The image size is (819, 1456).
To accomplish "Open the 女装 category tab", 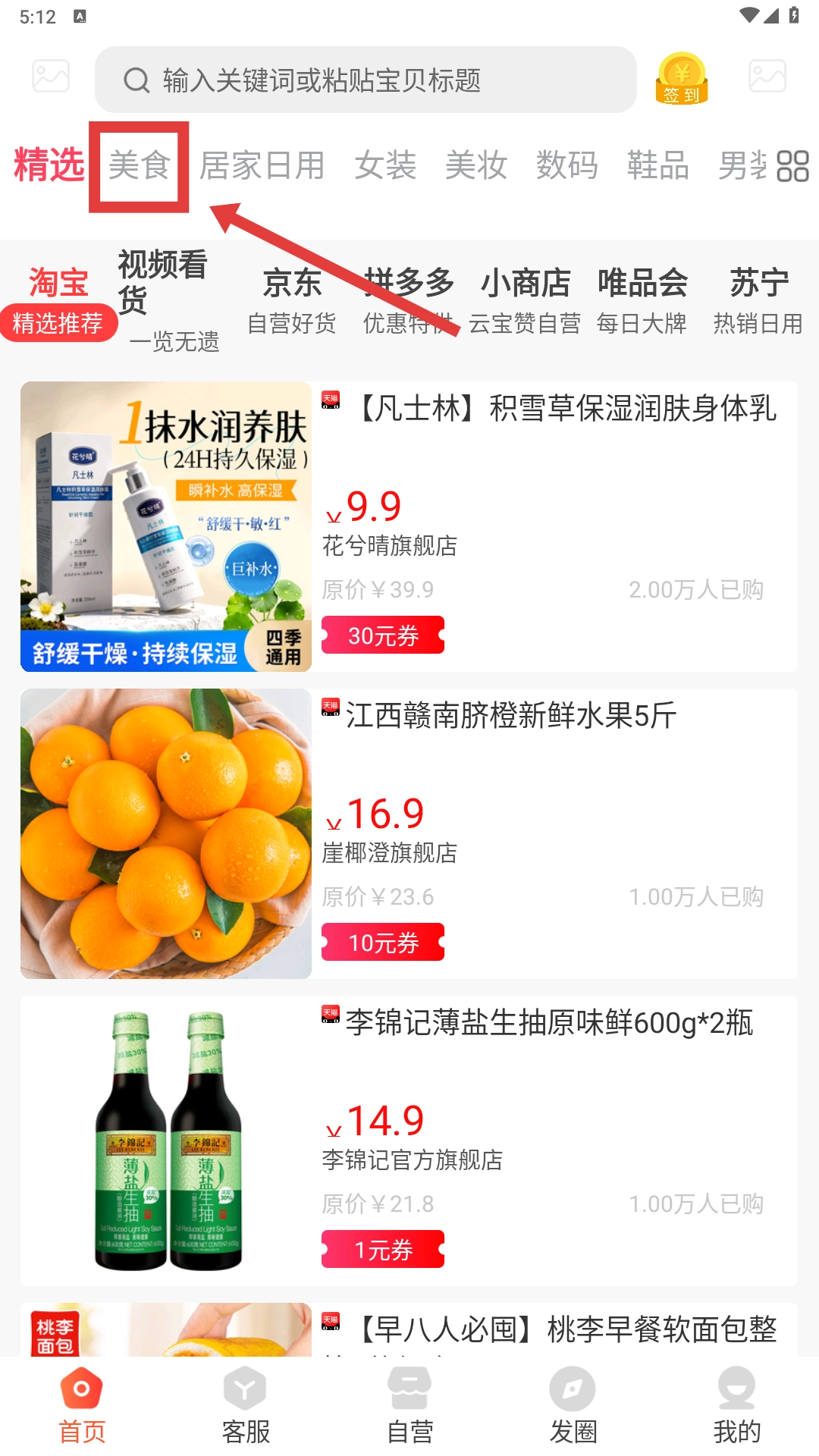I will point(385,165).
